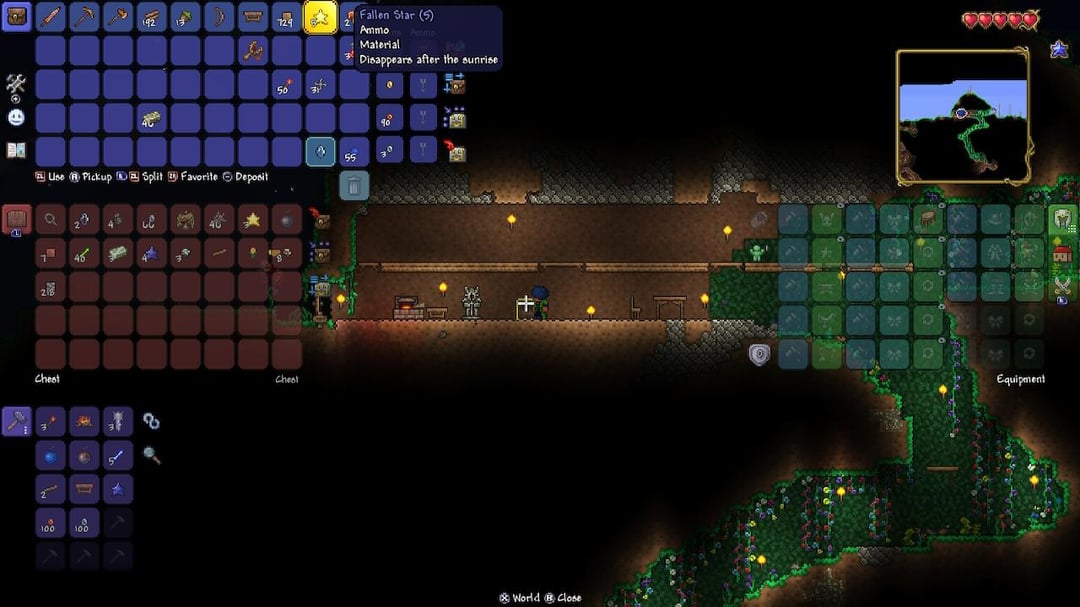This screenshot has width=1080, height=607.
Task: Select the hammer crafting recipe
Action: tap(16, 421)
